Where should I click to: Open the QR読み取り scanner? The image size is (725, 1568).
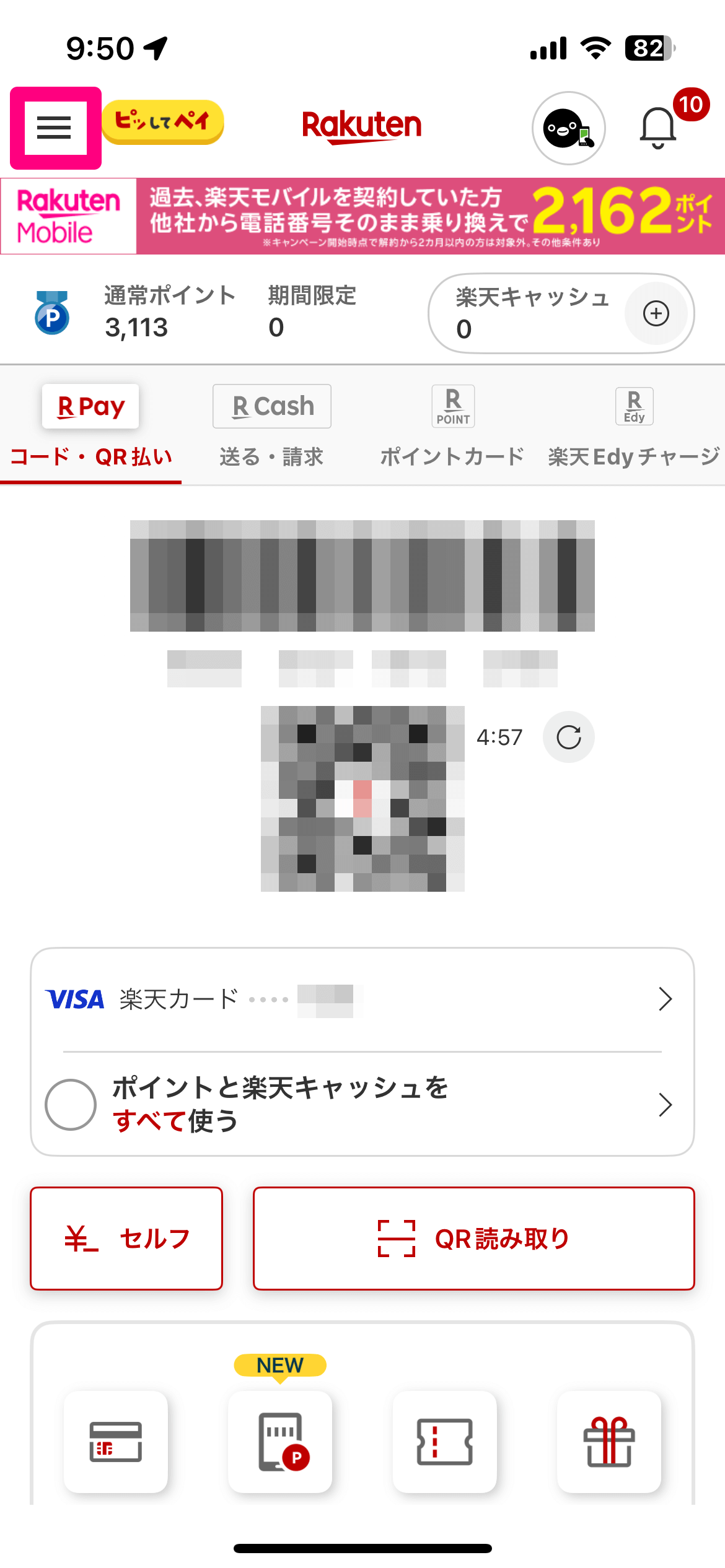pyautogui.click(x=473, y=1239)
